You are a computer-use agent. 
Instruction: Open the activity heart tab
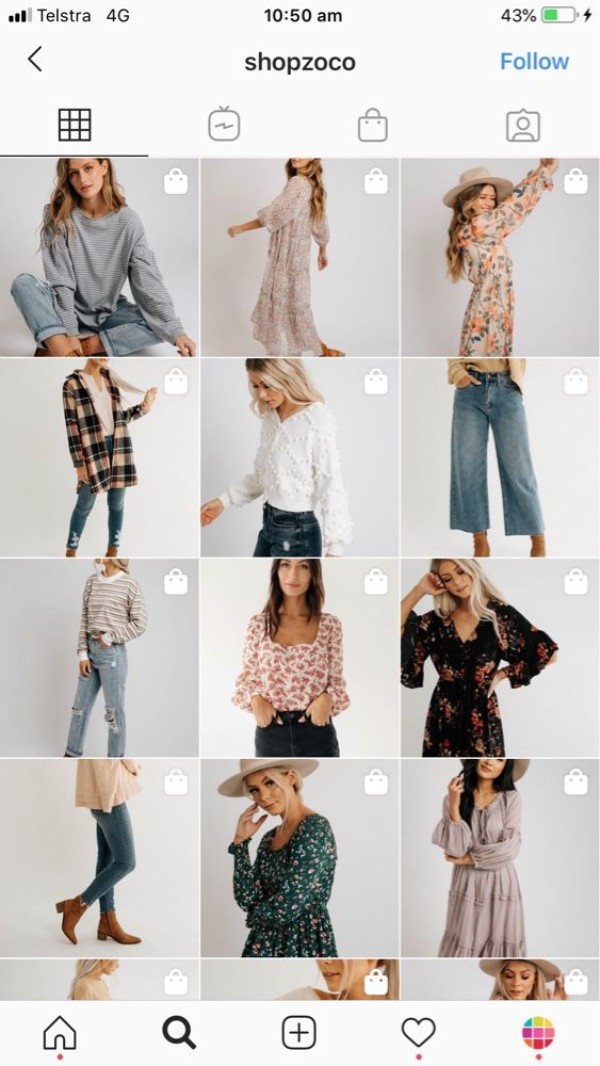point(418,1032)
